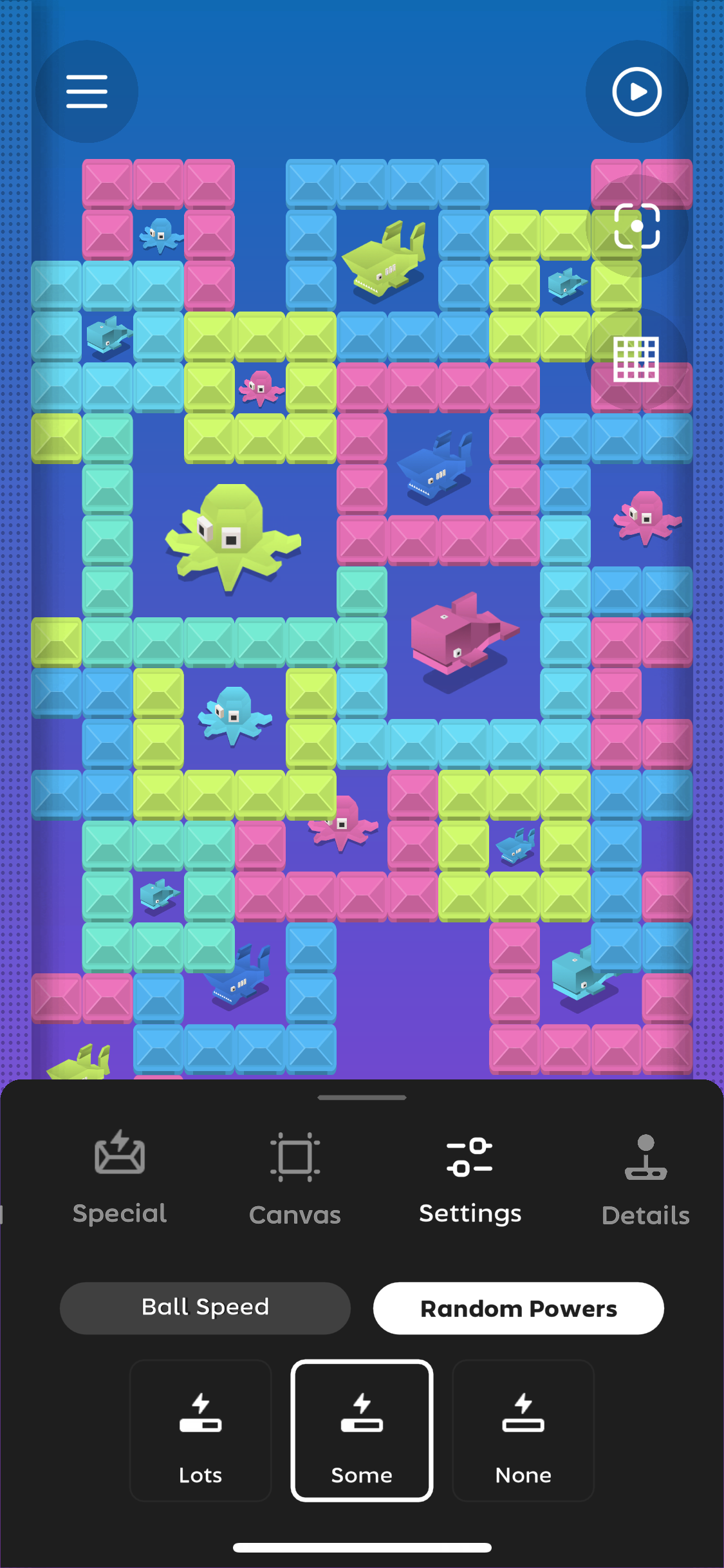The width and height of the screenshot is (724, 1568).
Task: Tap the focus target icon
Action: coord(636,226)
